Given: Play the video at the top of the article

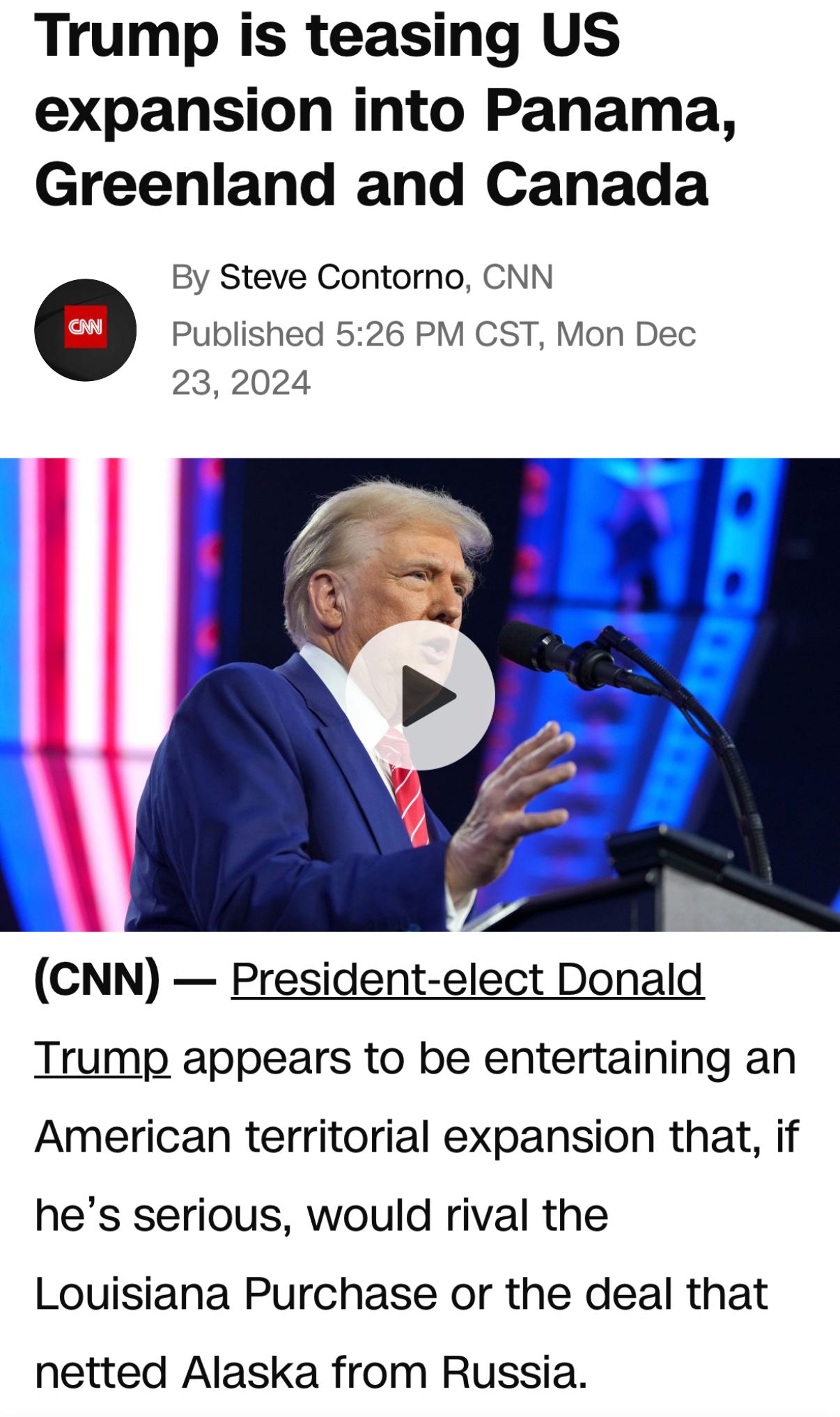Looking at the screenshot, I should click(420, 695).
